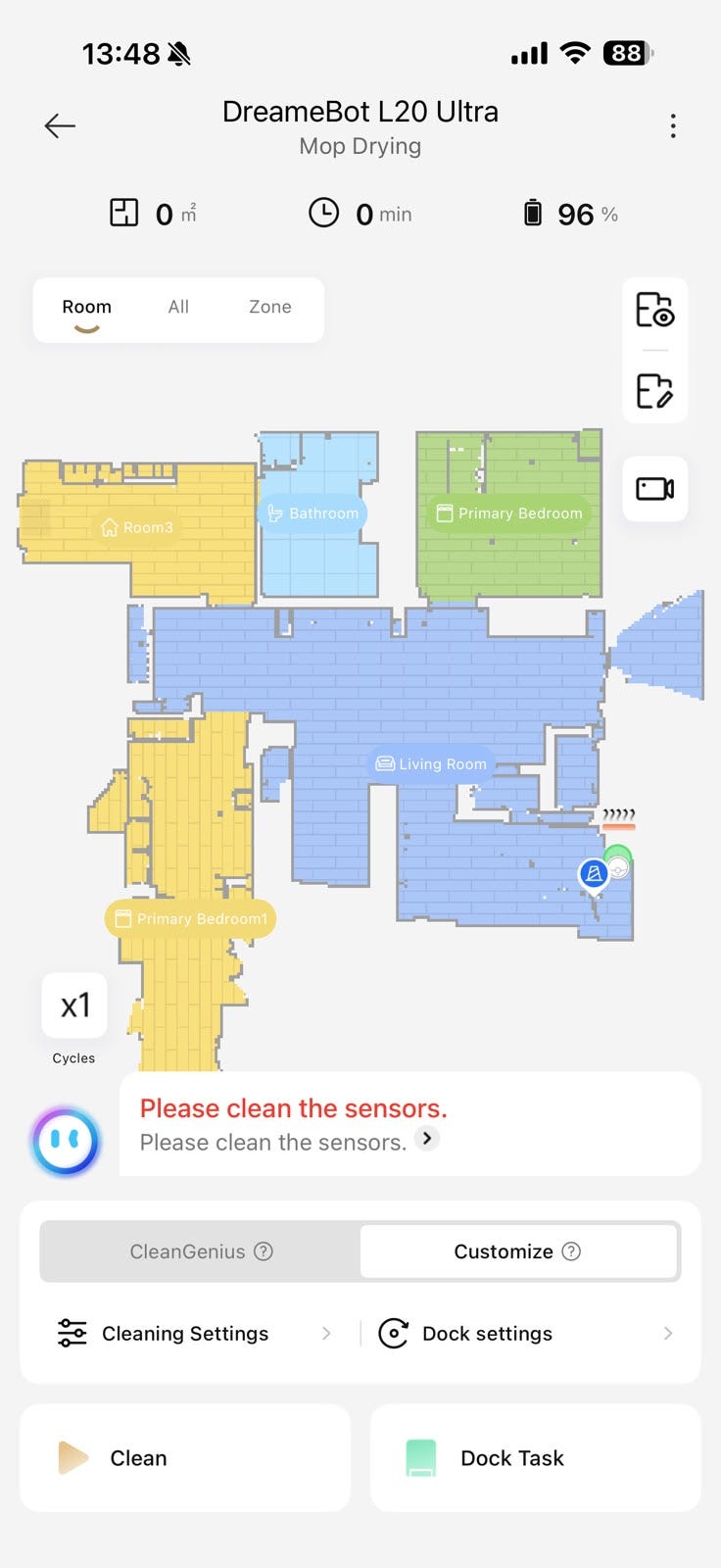Select Primary Bedroom1 on the map
Viewport: 721px width, 1568px height.
coord(191,918)
